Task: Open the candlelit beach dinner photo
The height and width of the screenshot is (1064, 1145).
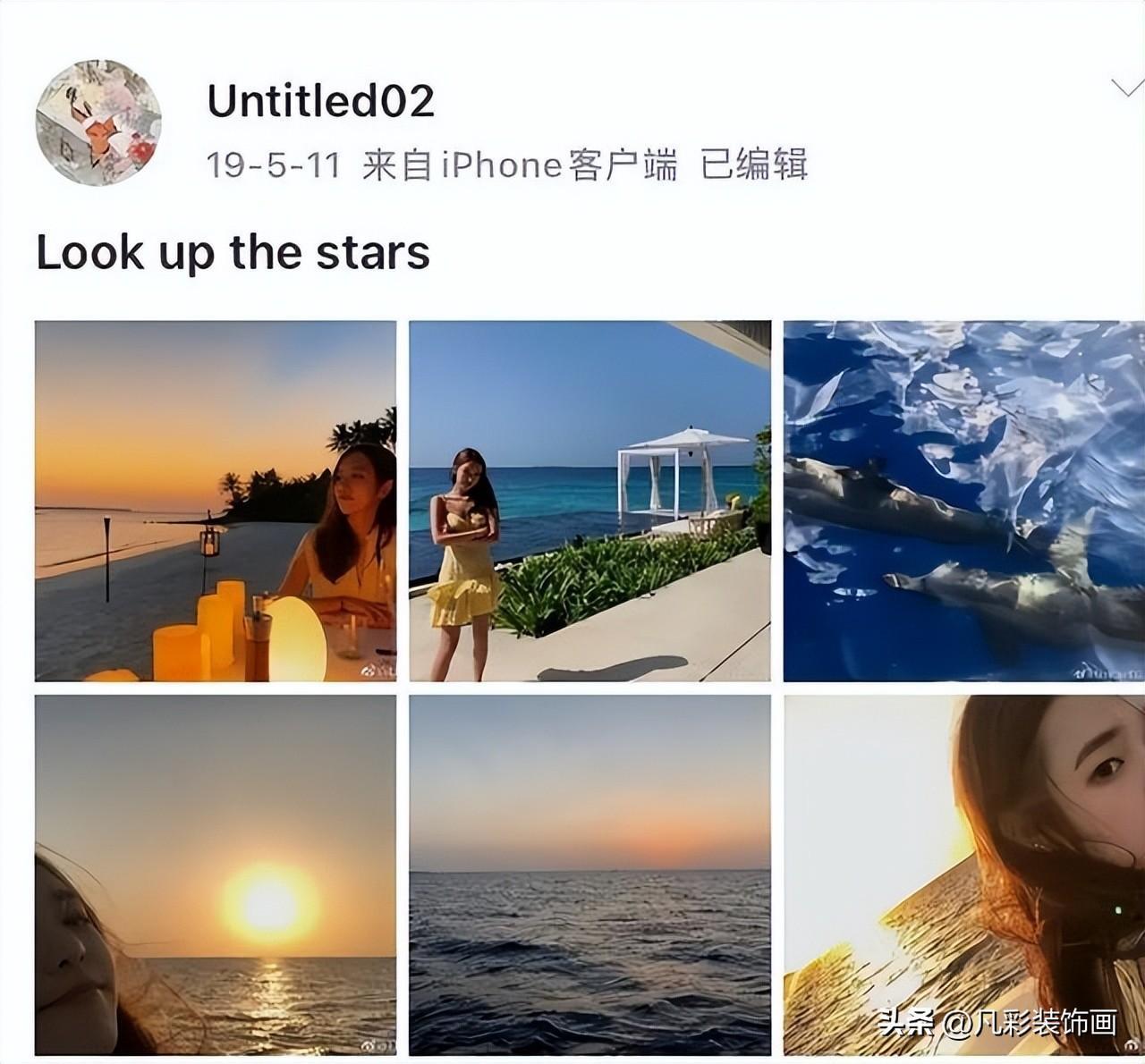Action: coord(216,501)
